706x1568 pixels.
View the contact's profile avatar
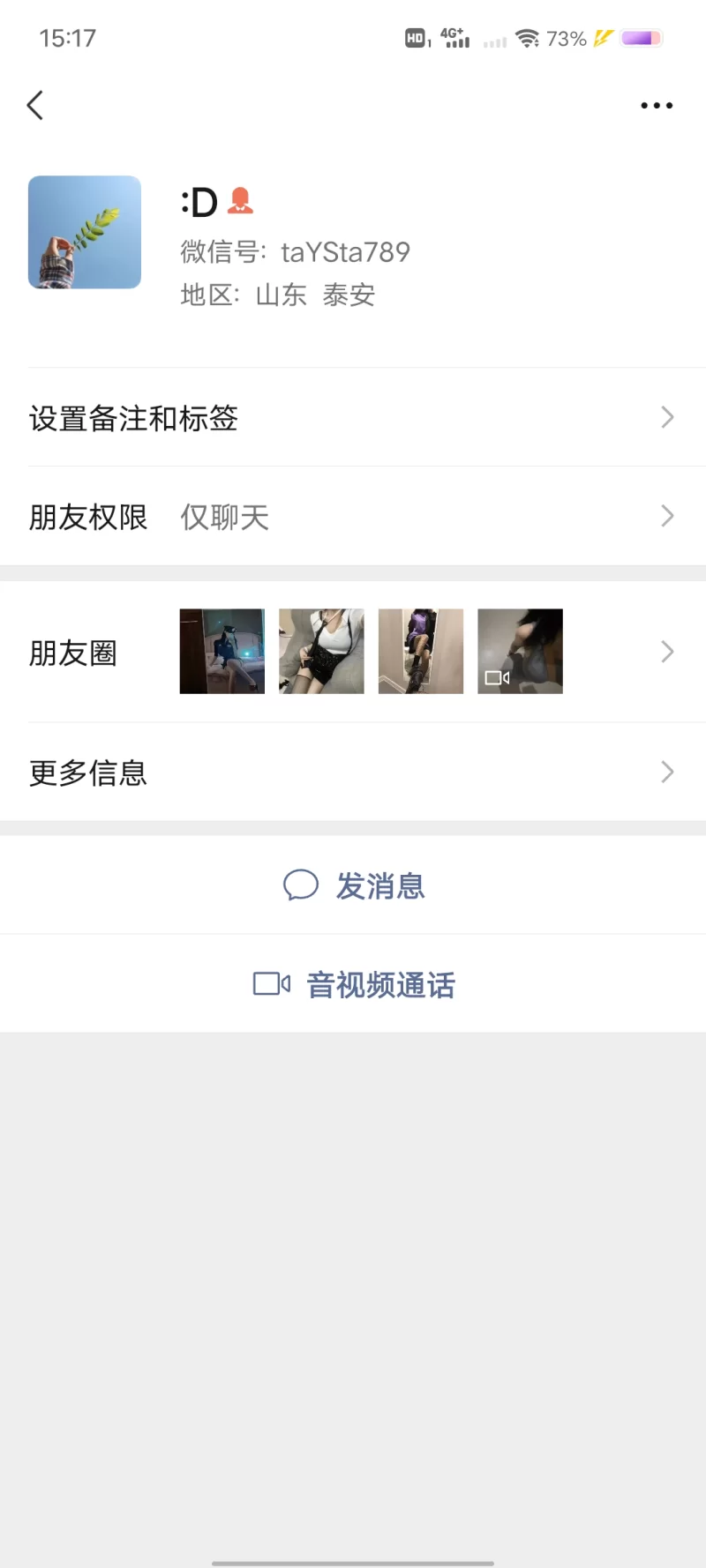[x=85, y=232]
